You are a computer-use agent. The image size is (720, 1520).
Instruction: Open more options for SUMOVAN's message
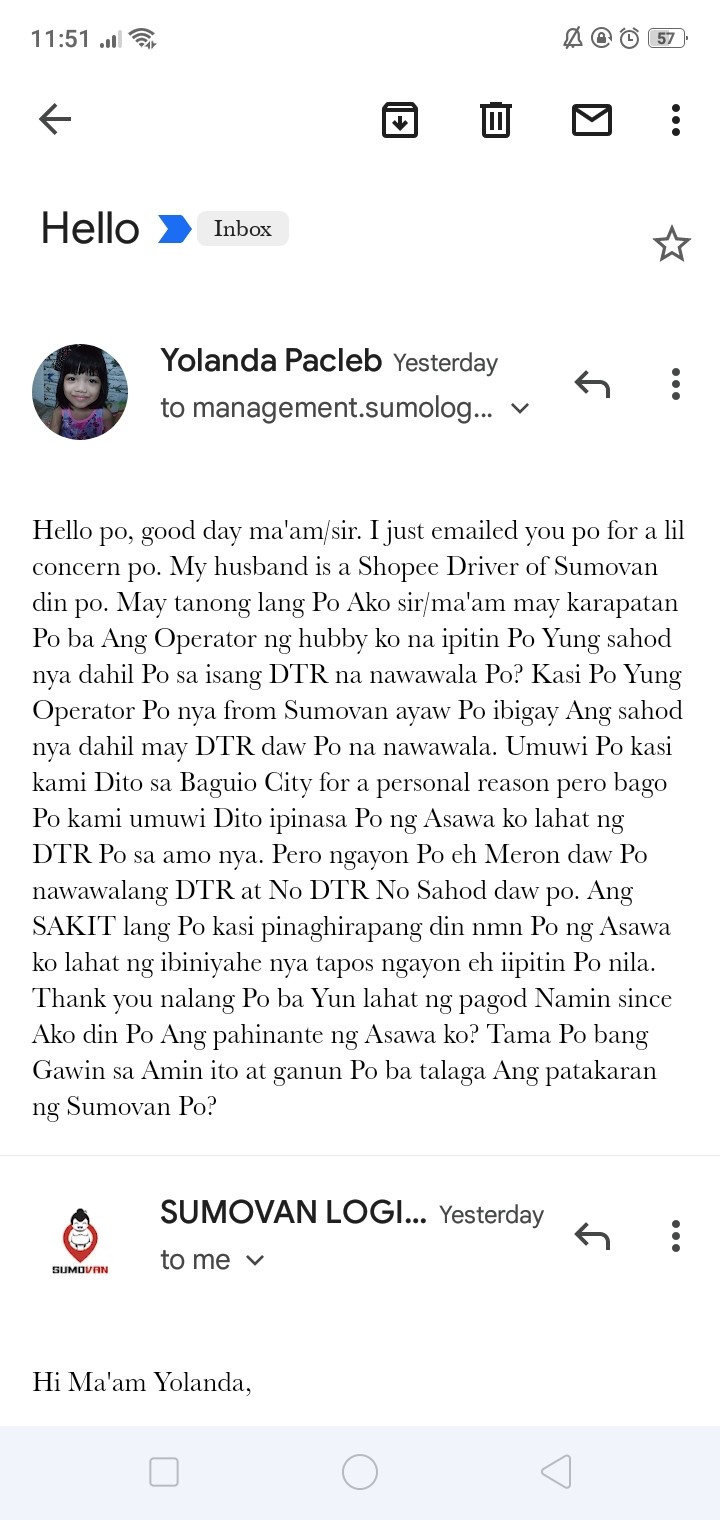click(x=676, y=1236)
